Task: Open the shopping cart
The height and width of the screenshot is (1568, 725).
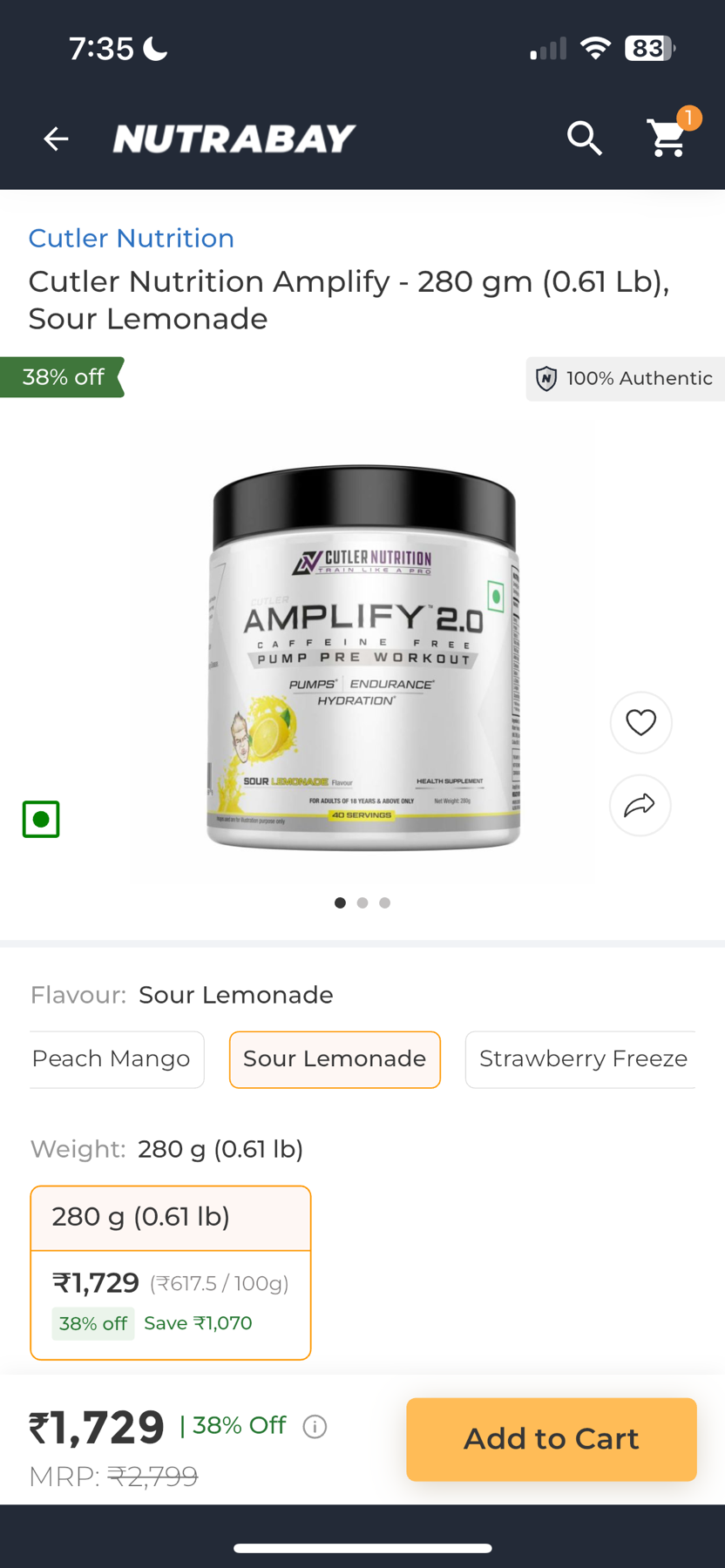Action: 668,139
